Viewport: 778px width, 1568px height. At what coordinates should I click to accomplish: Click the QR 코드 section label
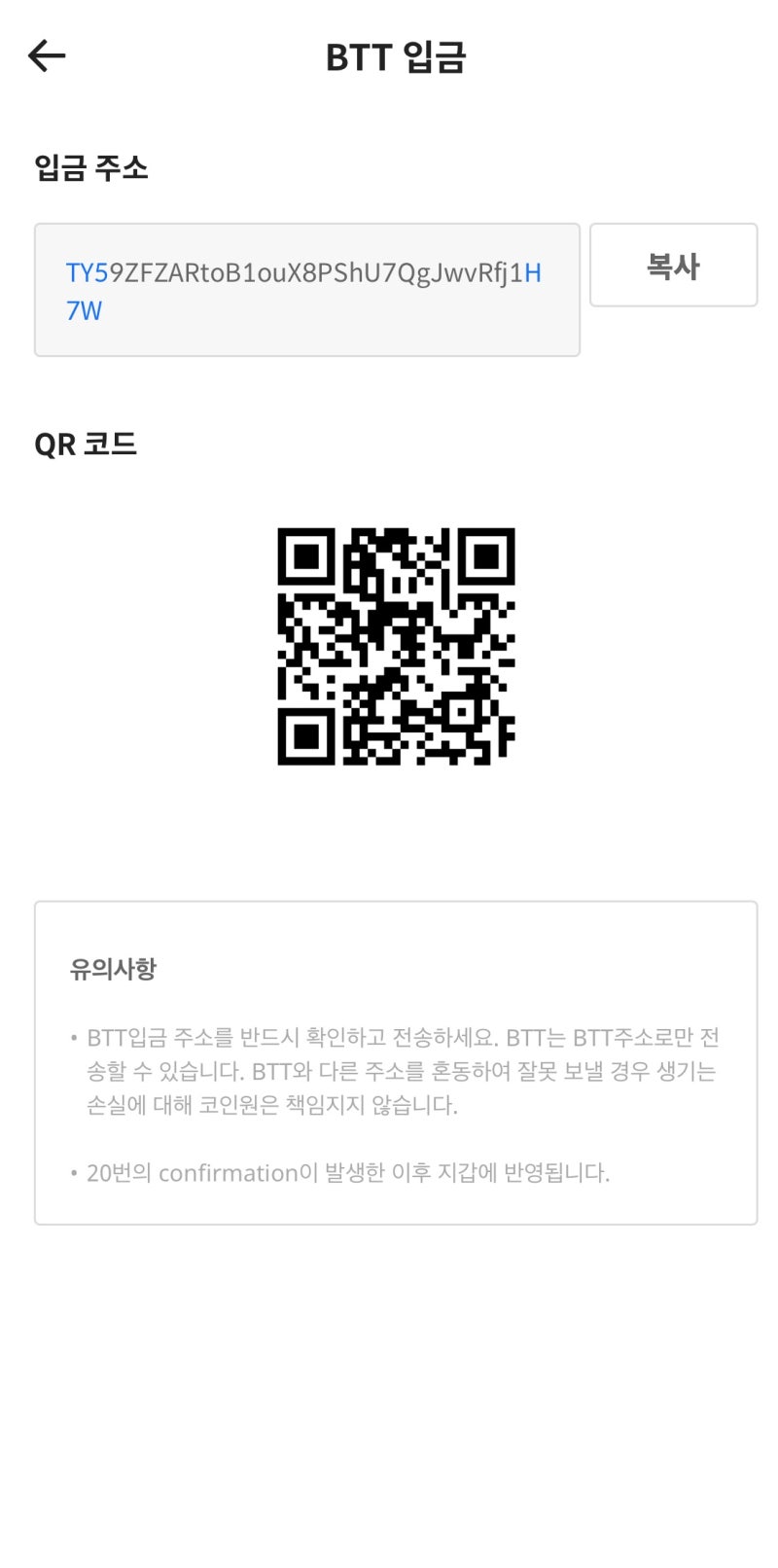point(86,444)
